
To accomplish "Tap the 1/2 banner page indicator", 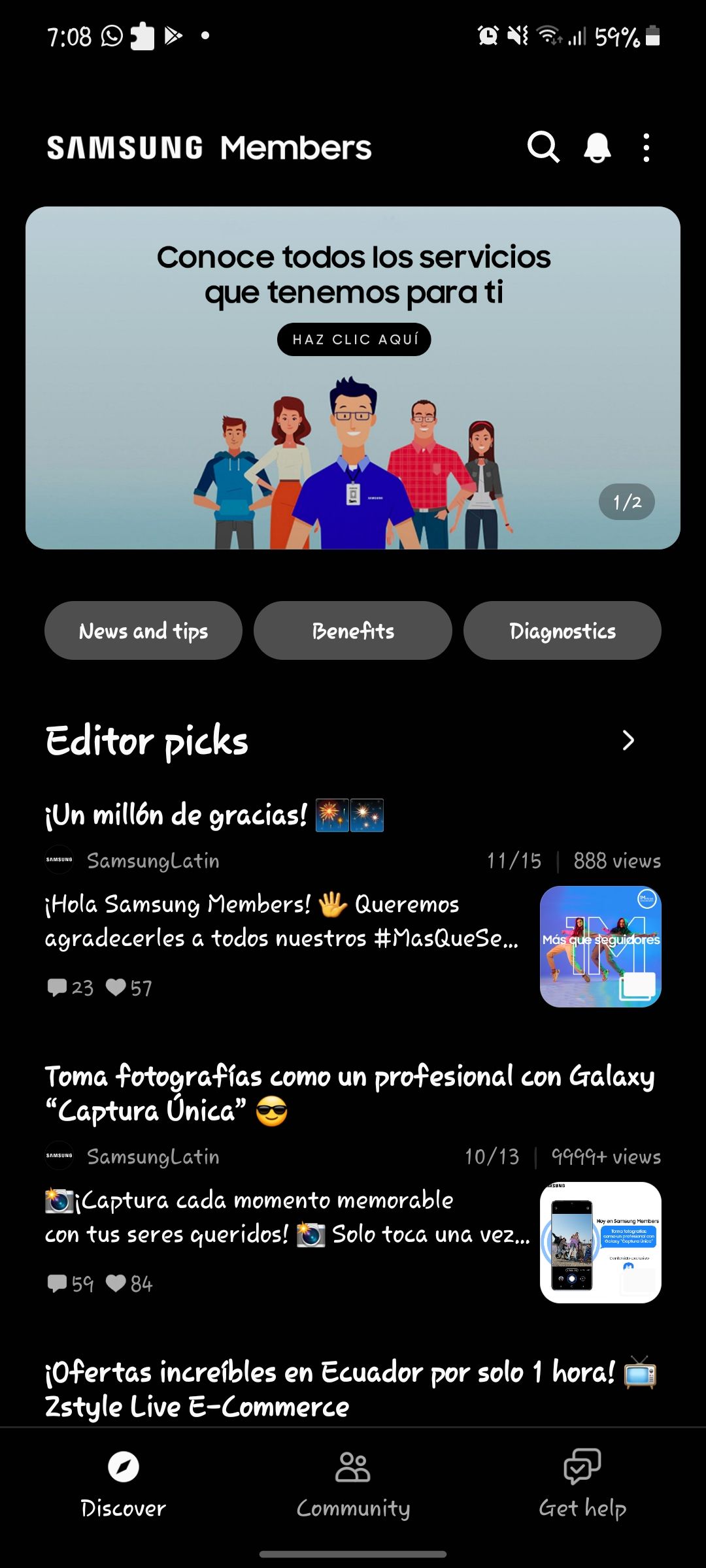I will (x=626, y=502).
